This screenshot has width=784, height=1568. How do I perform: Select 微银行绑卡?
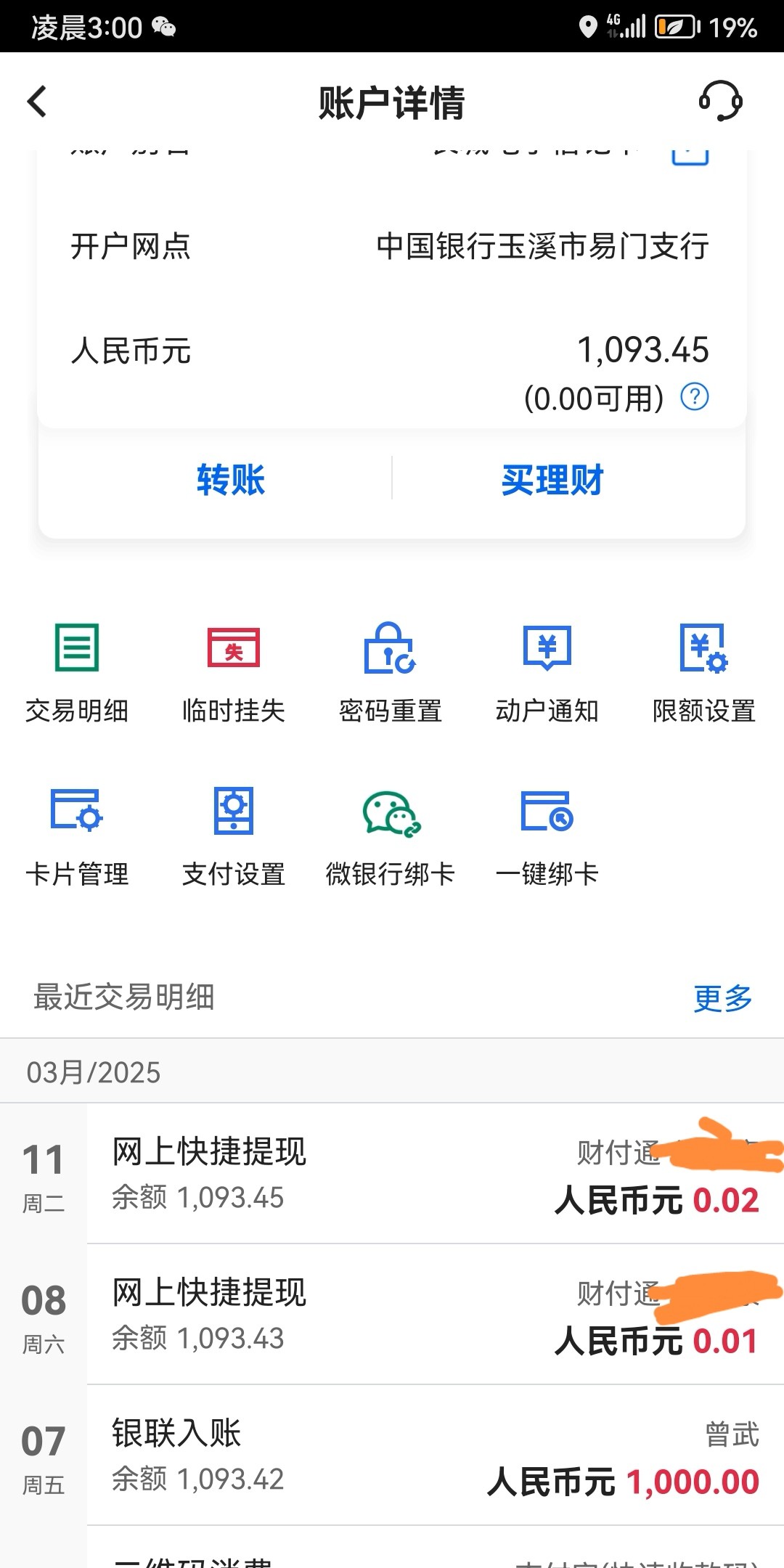click(x=391, y=836)
